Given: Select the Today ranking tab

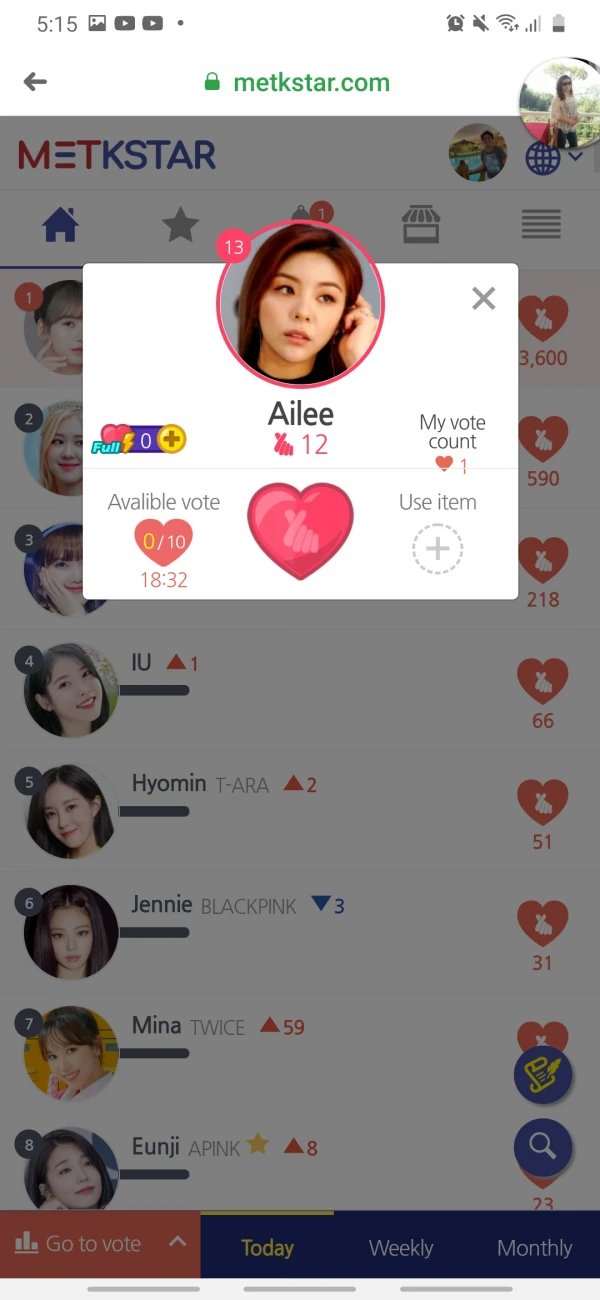Looking at the screenshot, I should 267,1247.
